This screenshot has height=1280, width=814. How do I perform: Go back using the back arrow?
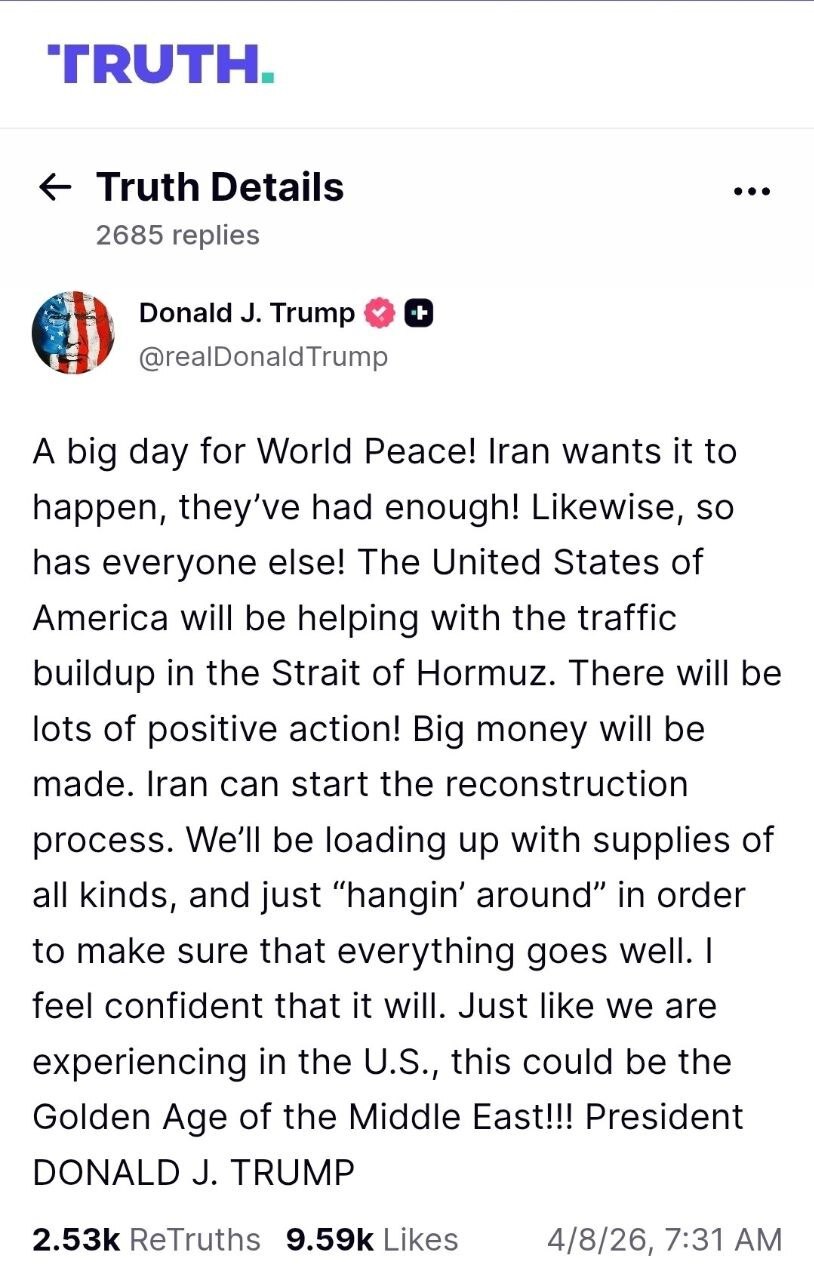click(x=54, y=187)
